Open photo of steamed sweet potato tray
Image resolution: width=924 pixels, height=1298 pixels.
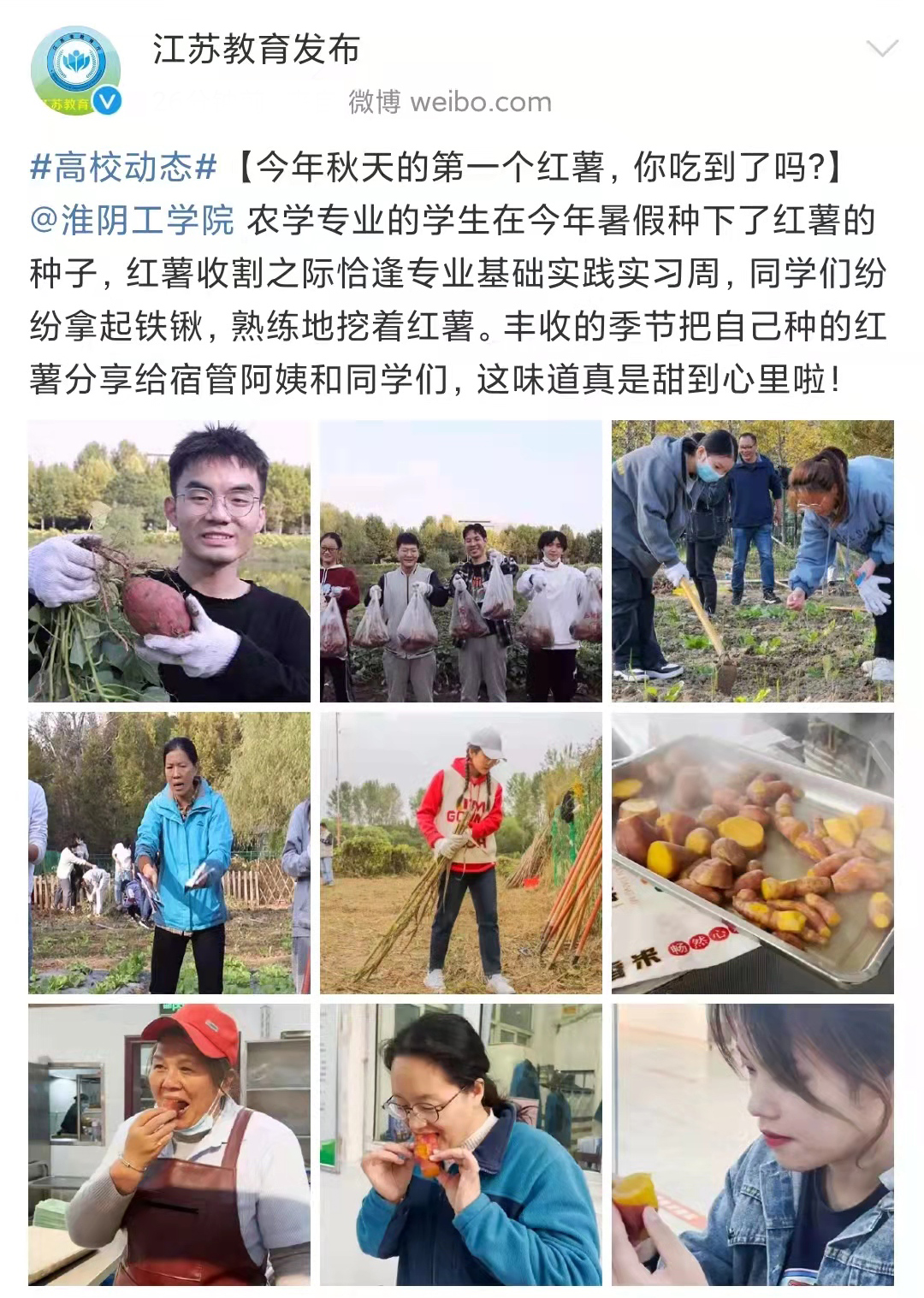coord(753,853)
